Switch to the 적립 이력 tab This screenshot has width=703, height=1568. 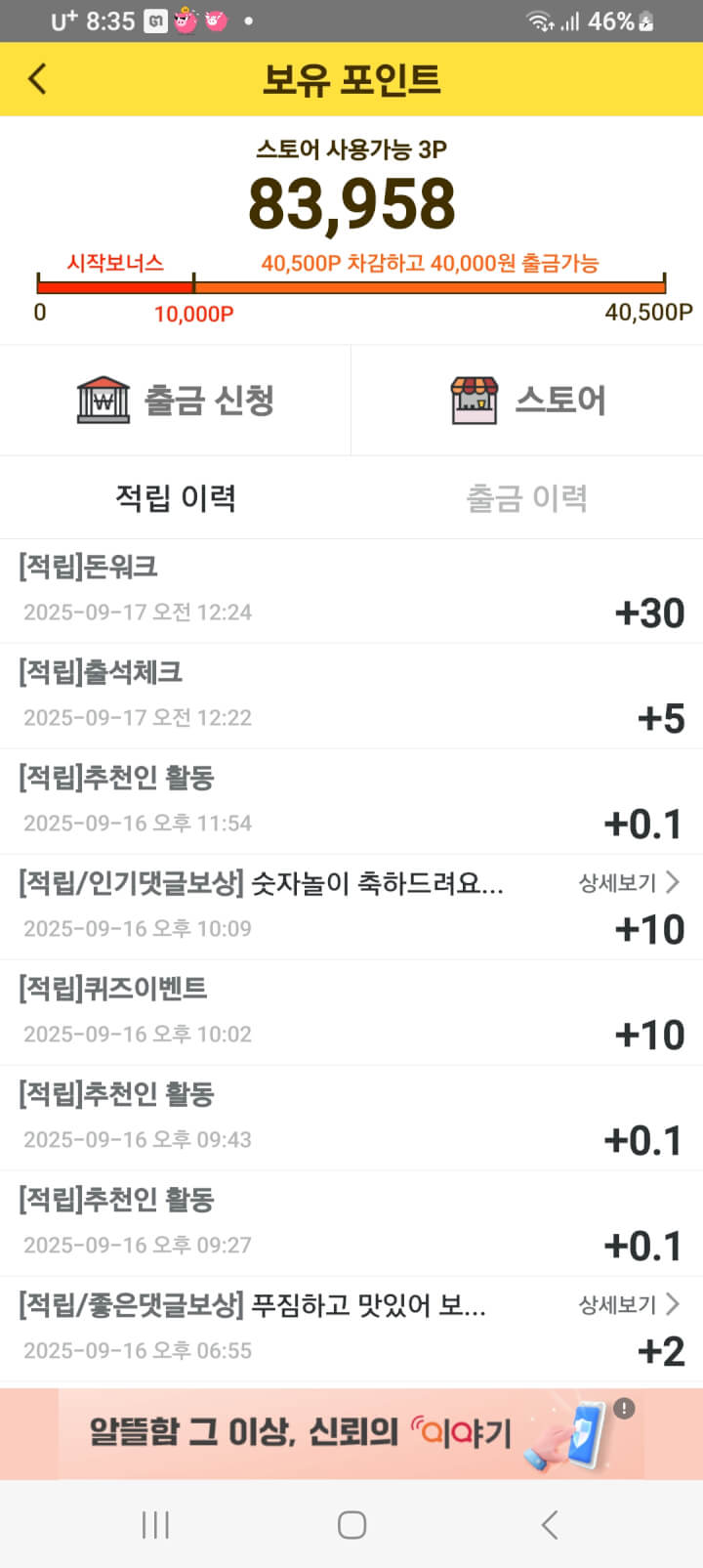[176, 497]
